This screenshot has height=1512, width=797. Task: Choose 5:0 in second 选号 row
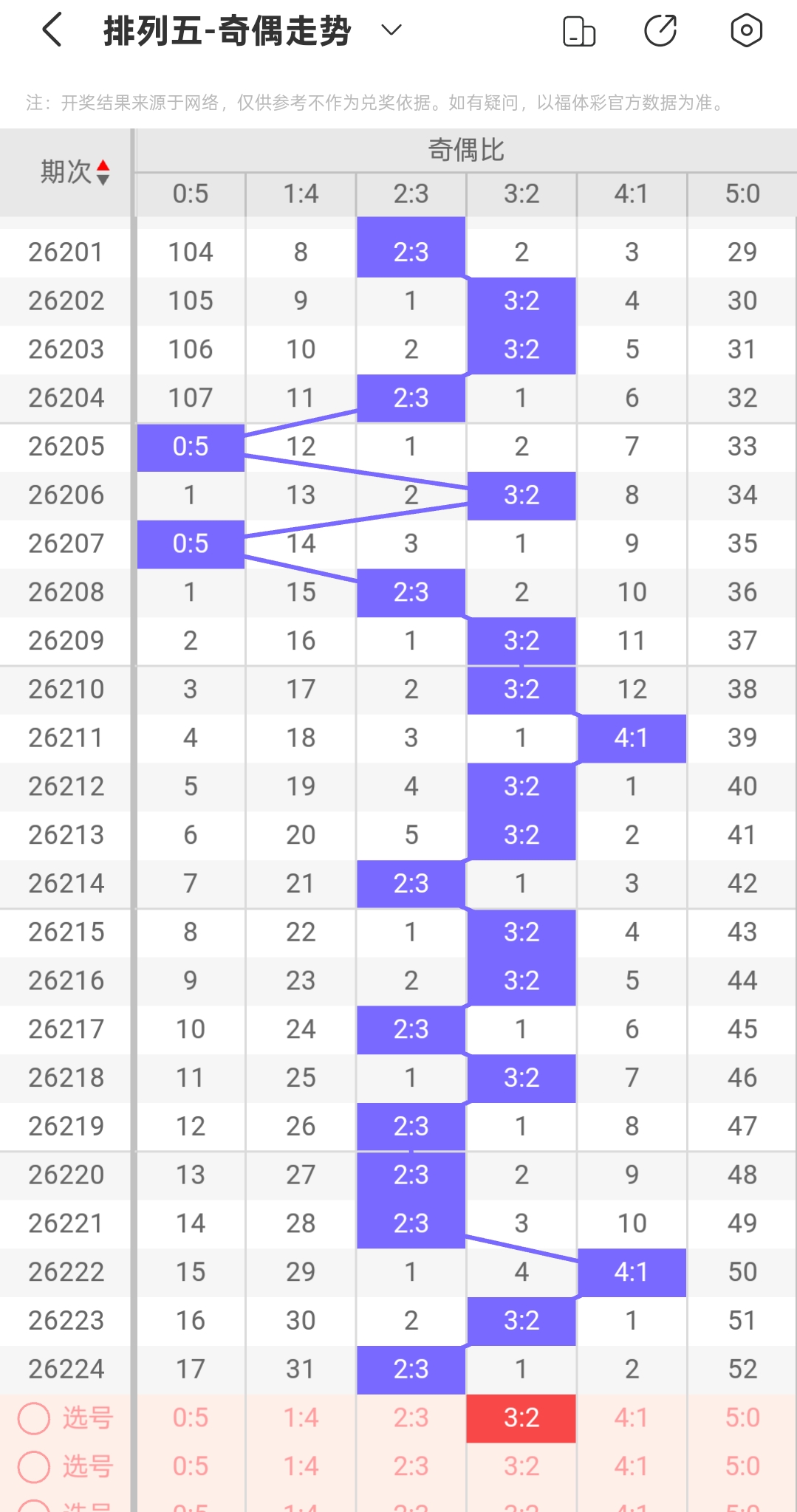742,1466
